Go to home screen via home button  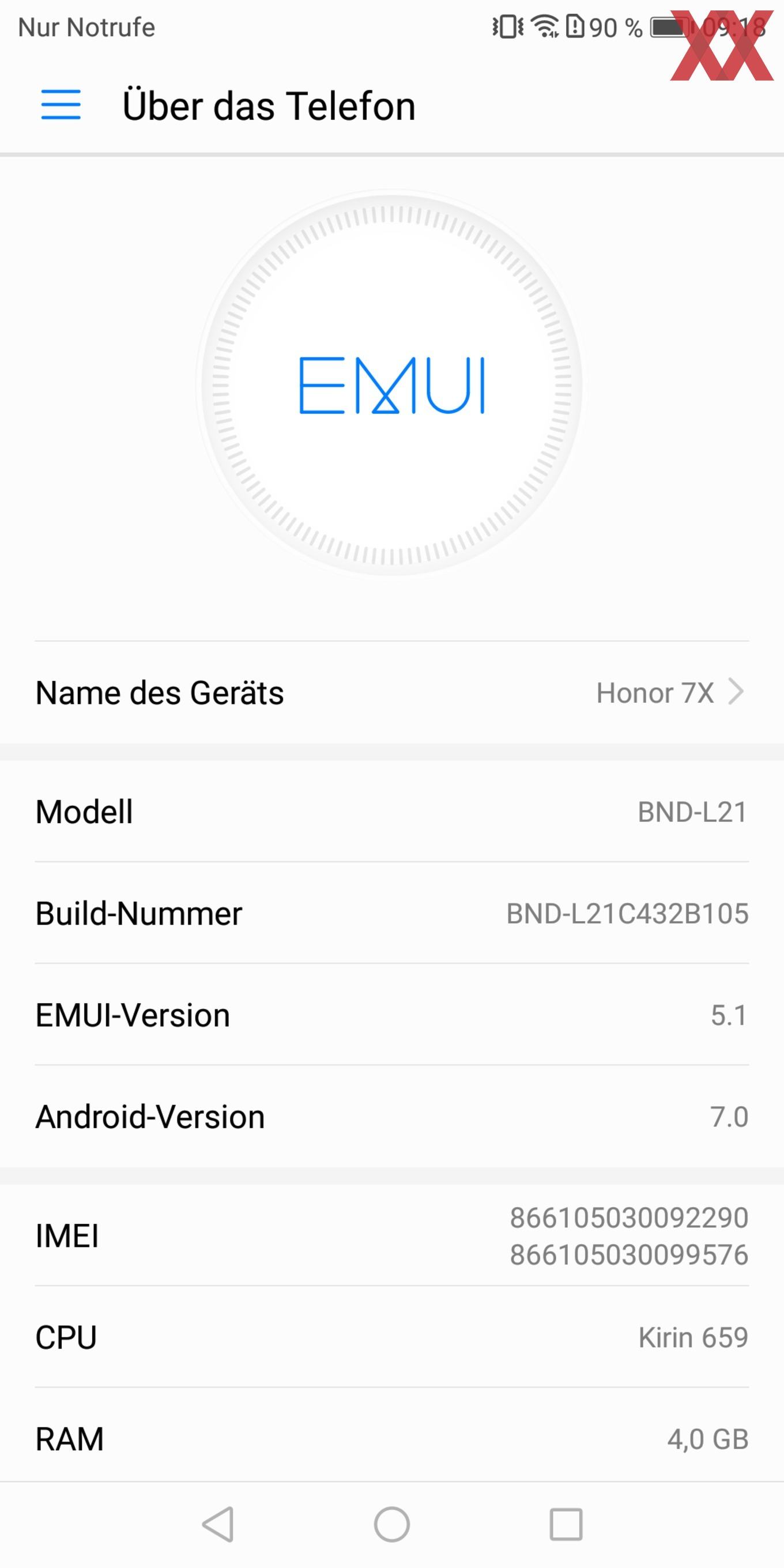tap(392, 1524)
